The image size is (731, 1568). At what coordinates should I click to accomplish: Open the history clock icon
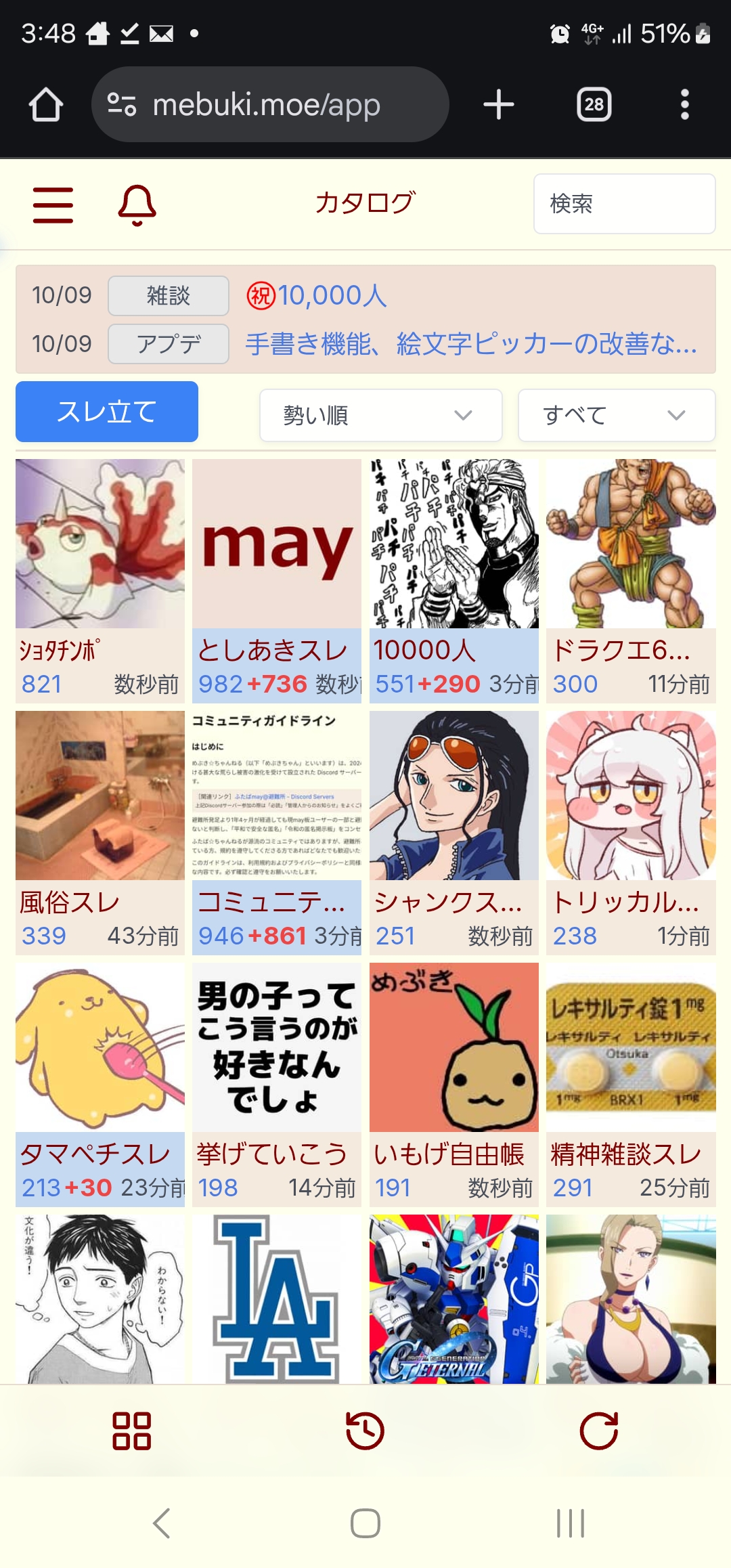point(365,1431)
